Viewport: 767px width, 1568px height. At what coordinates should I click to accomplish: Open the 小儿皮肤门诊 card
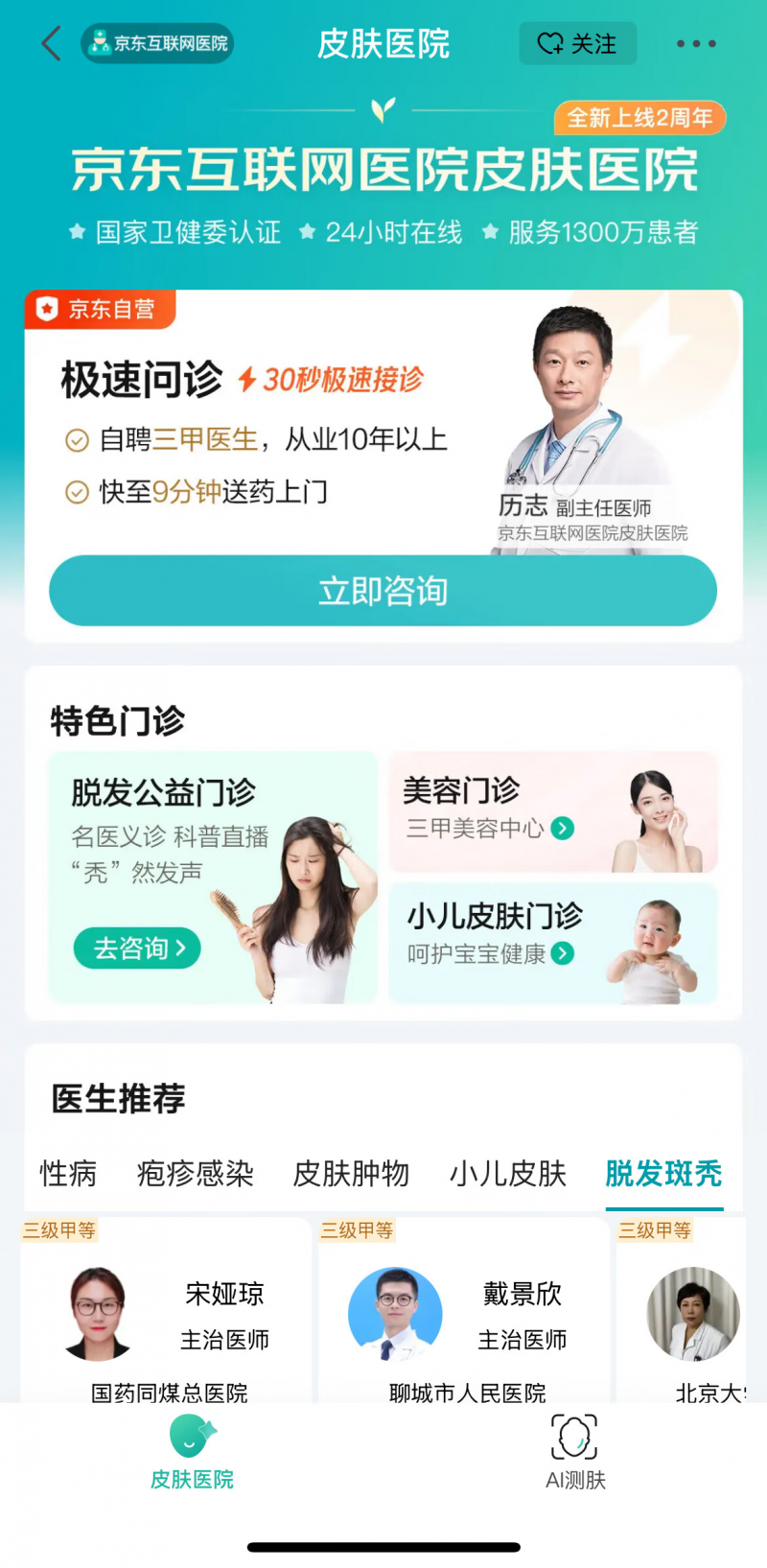click(x=553, y=943)
